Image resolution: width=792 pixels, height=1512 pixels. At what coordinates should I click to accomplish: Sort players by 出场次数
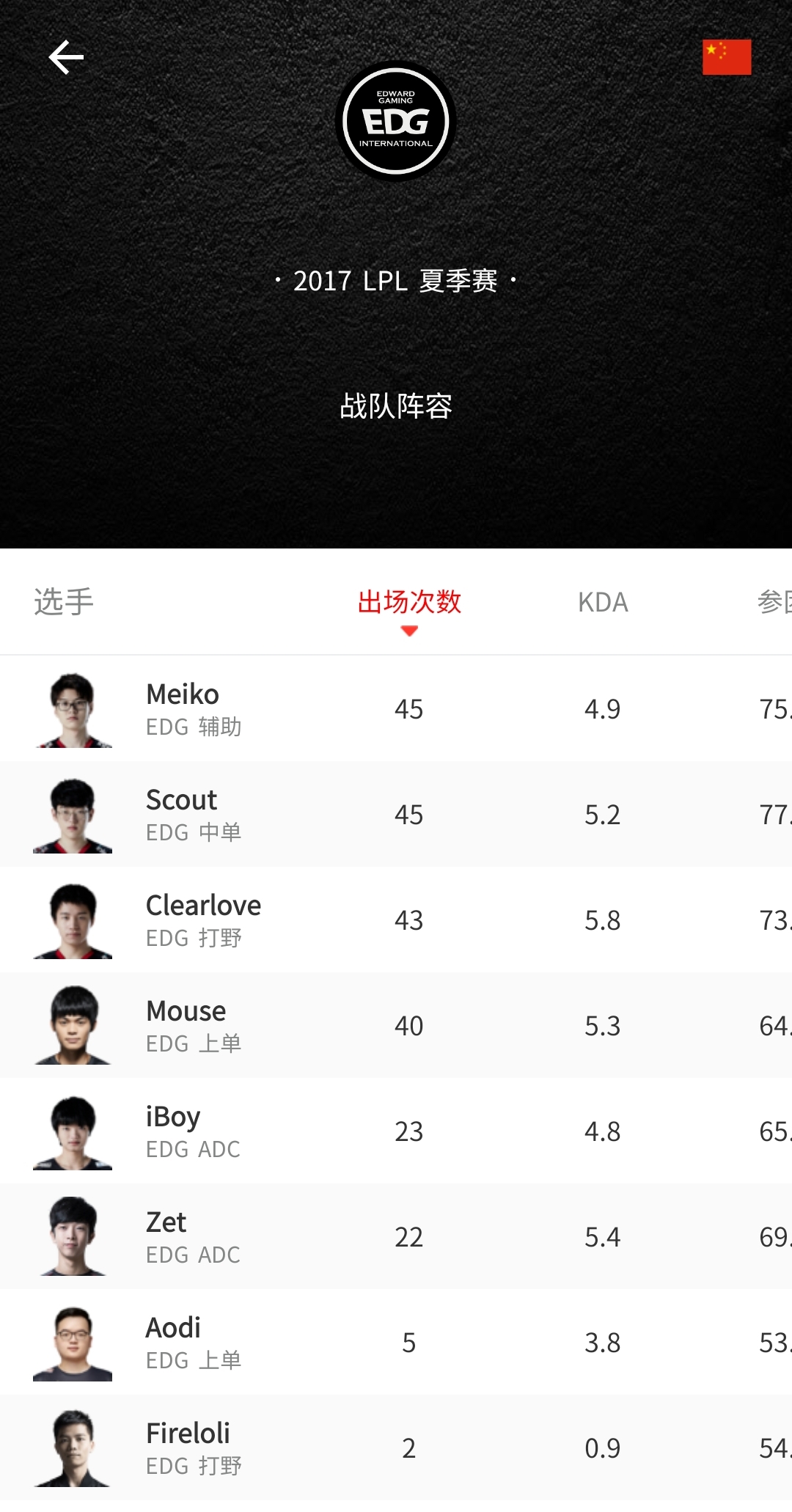[409, 603]
